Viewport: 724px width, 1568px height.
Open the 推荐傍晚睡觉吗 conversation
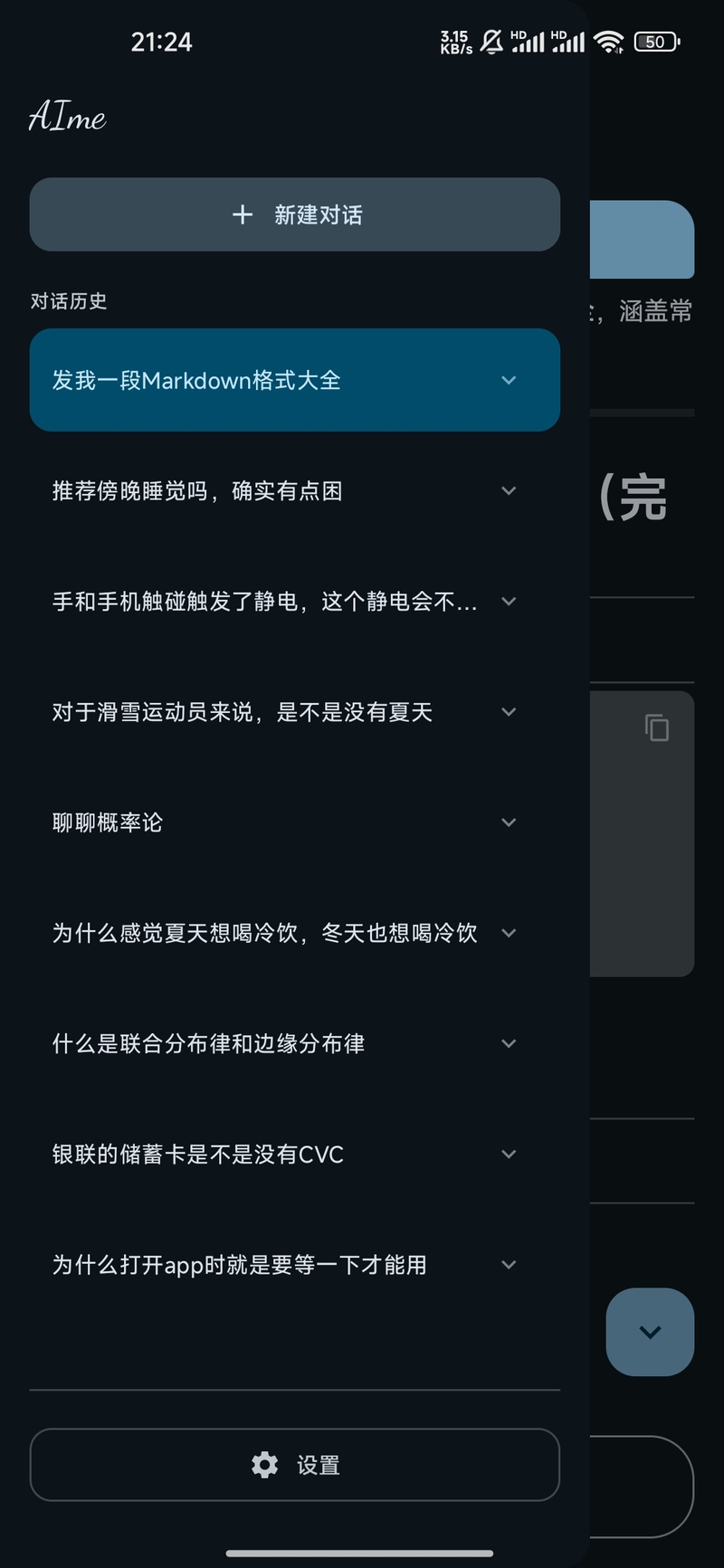pyautogui.click(x=196, y=490)
